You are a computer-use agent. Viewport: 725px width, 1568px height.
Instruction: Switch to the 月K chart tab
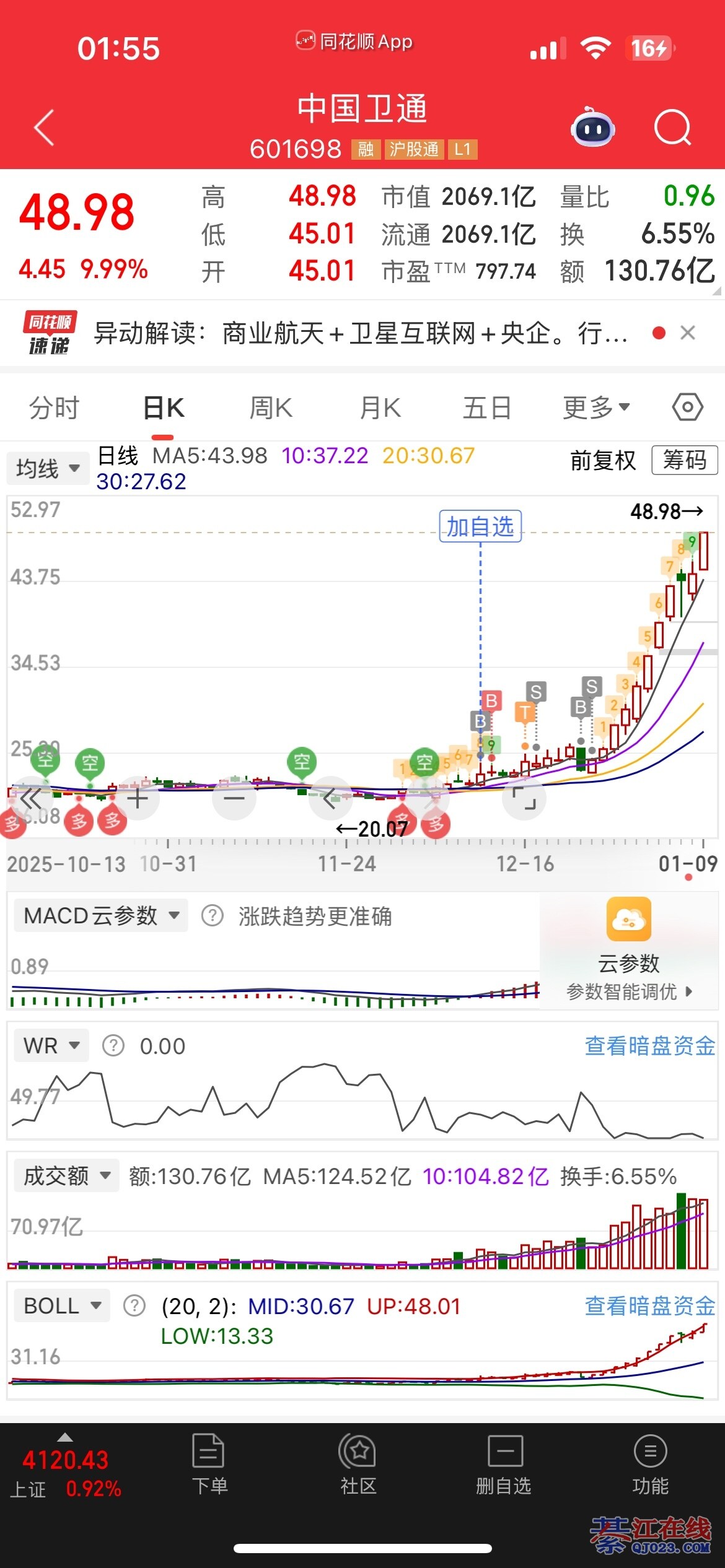[380, 408]
